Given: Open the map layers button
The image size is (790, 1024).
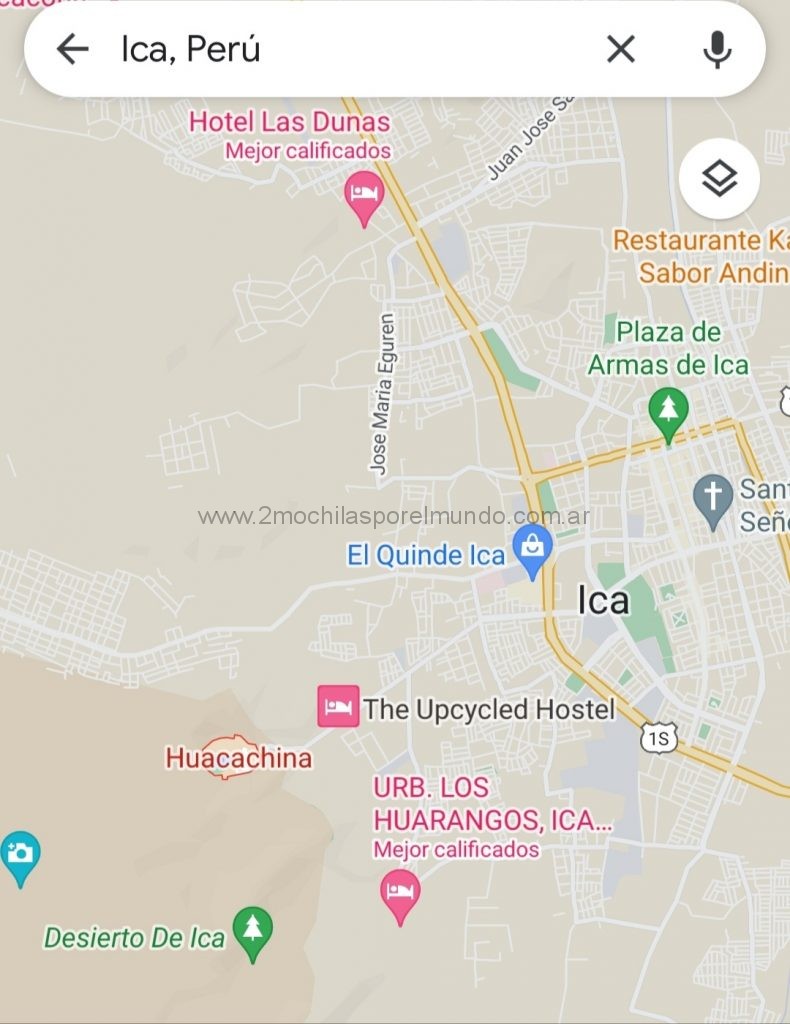Looking at the screenshot, I should 719,179.
